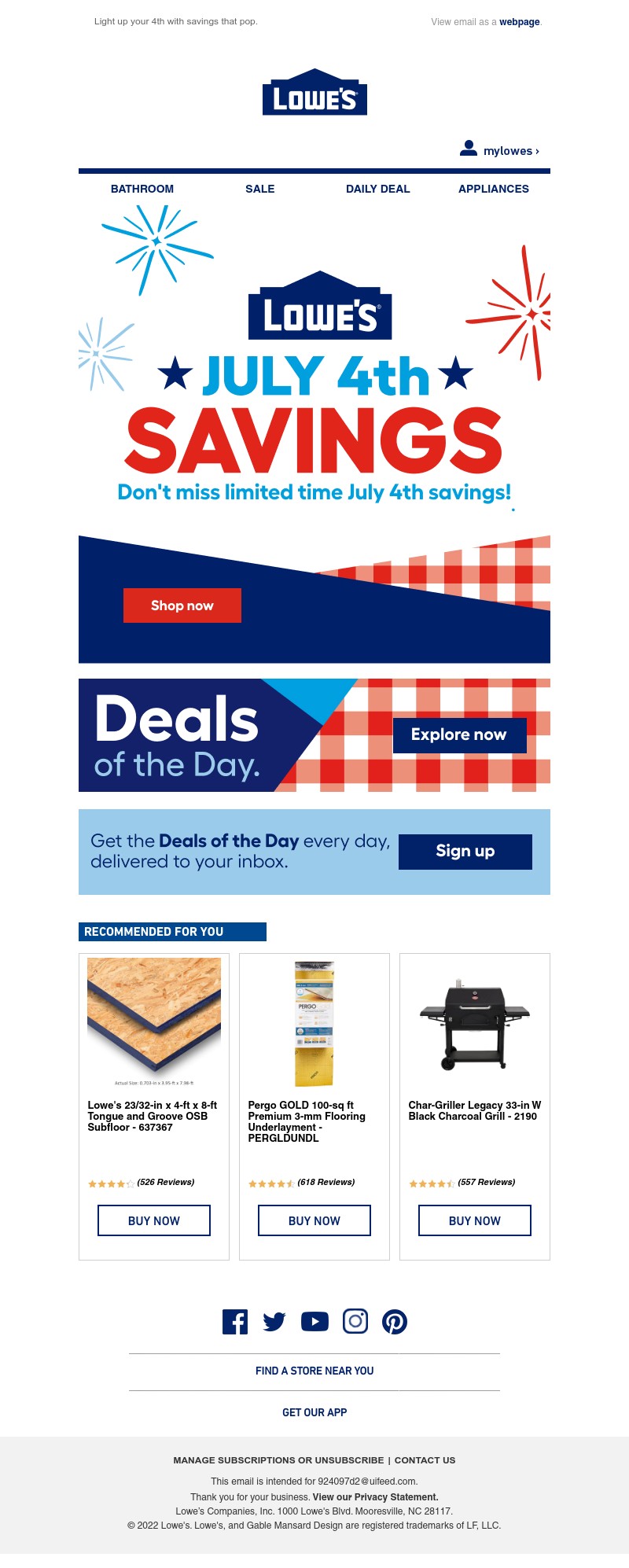Open Lowe's Pinterest page

395,1322
